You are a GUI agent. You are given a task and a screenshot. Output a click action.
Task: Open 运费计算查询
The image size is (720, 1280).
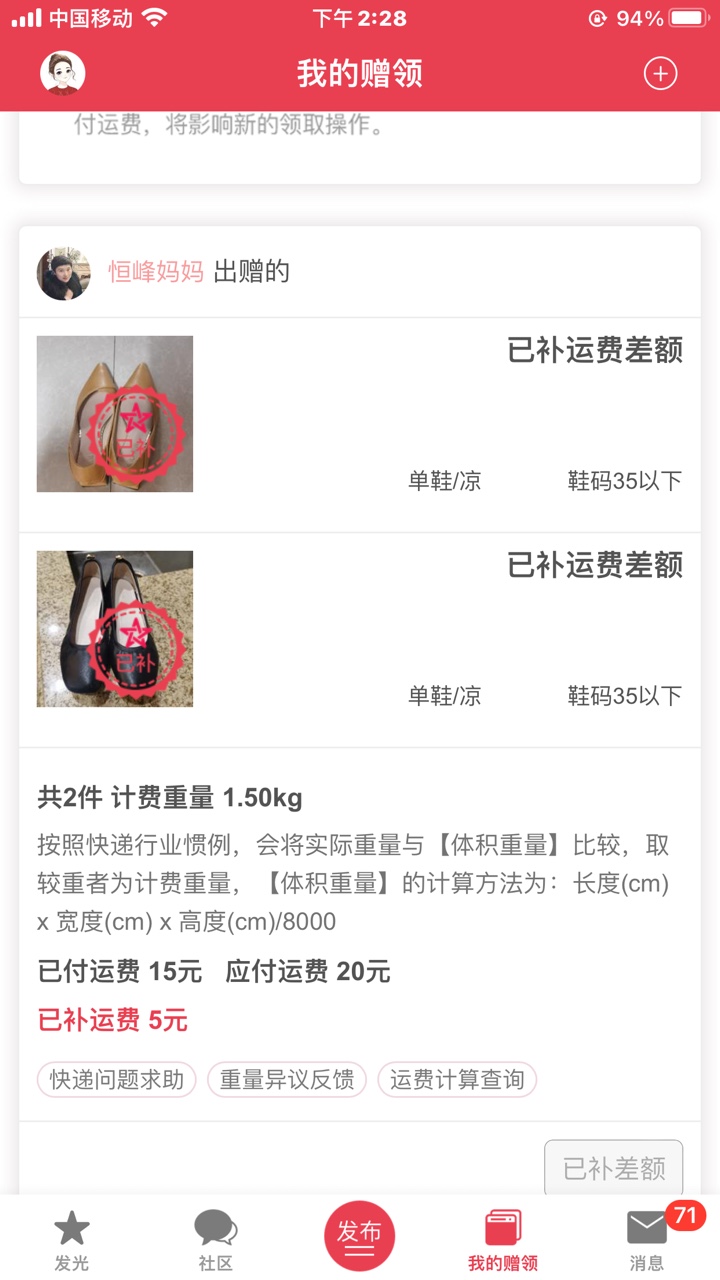coord(457,1080)
